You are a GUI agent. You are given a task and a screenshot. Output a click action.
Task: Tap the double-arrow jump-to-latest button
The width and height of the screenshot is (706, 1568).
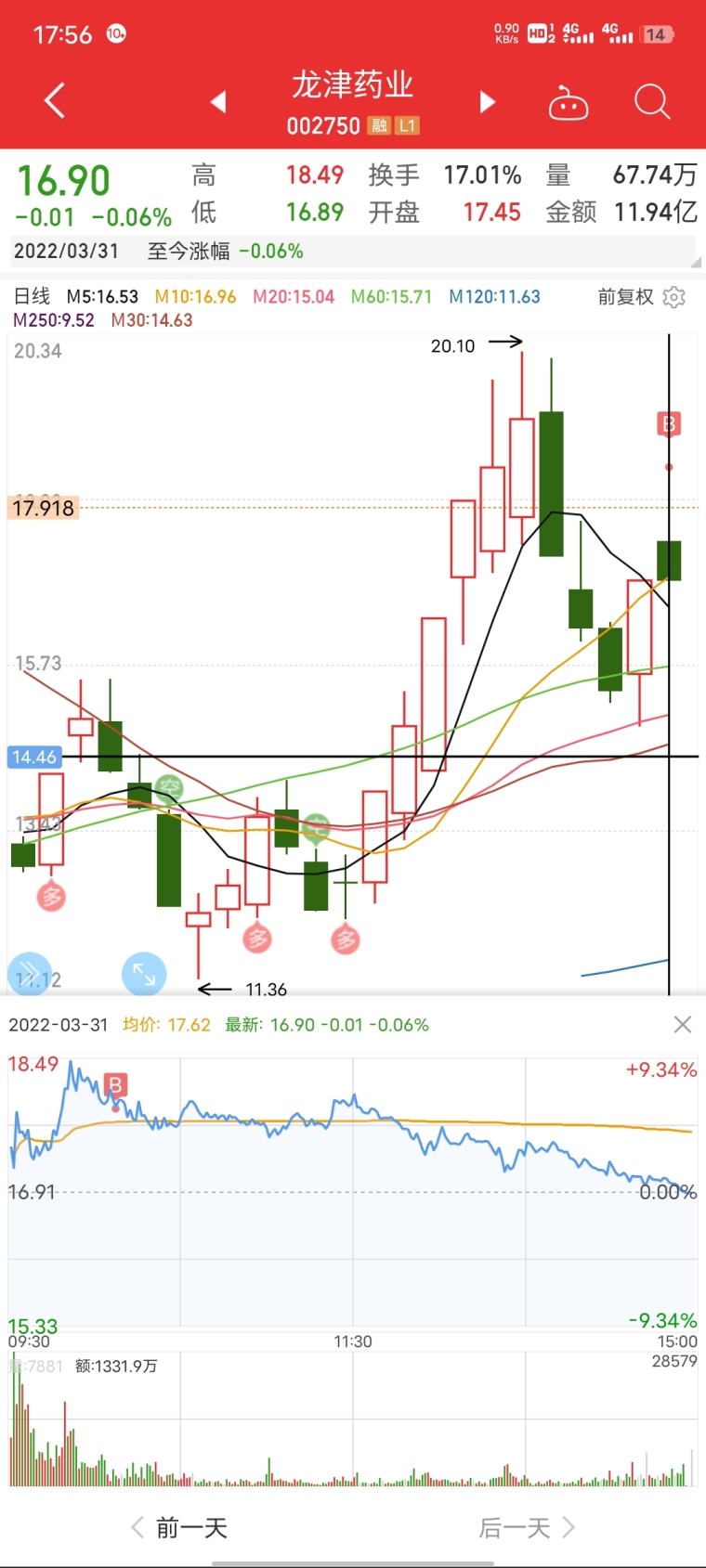(30, 974)
